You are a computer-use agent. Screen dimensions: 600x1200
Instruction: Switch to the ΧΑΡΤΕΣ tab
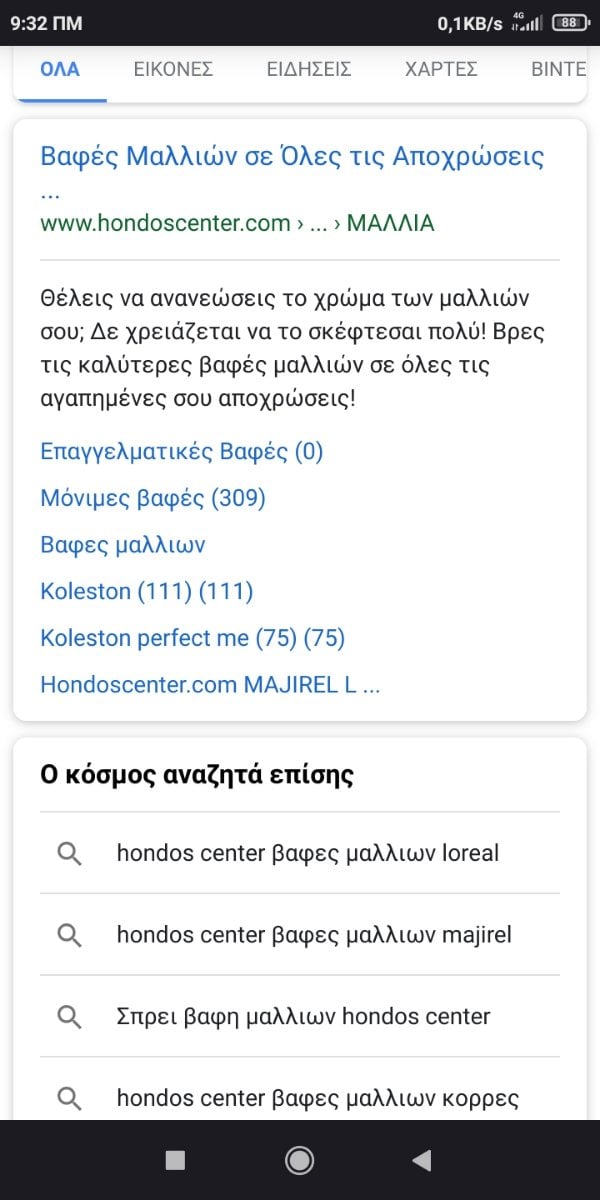tap(441, 69)
